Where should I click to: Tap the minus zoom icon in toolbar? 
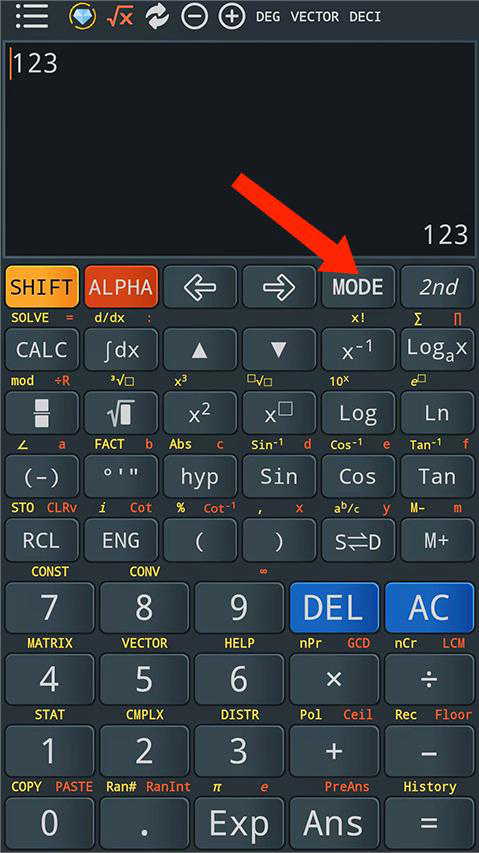[194, 17]
